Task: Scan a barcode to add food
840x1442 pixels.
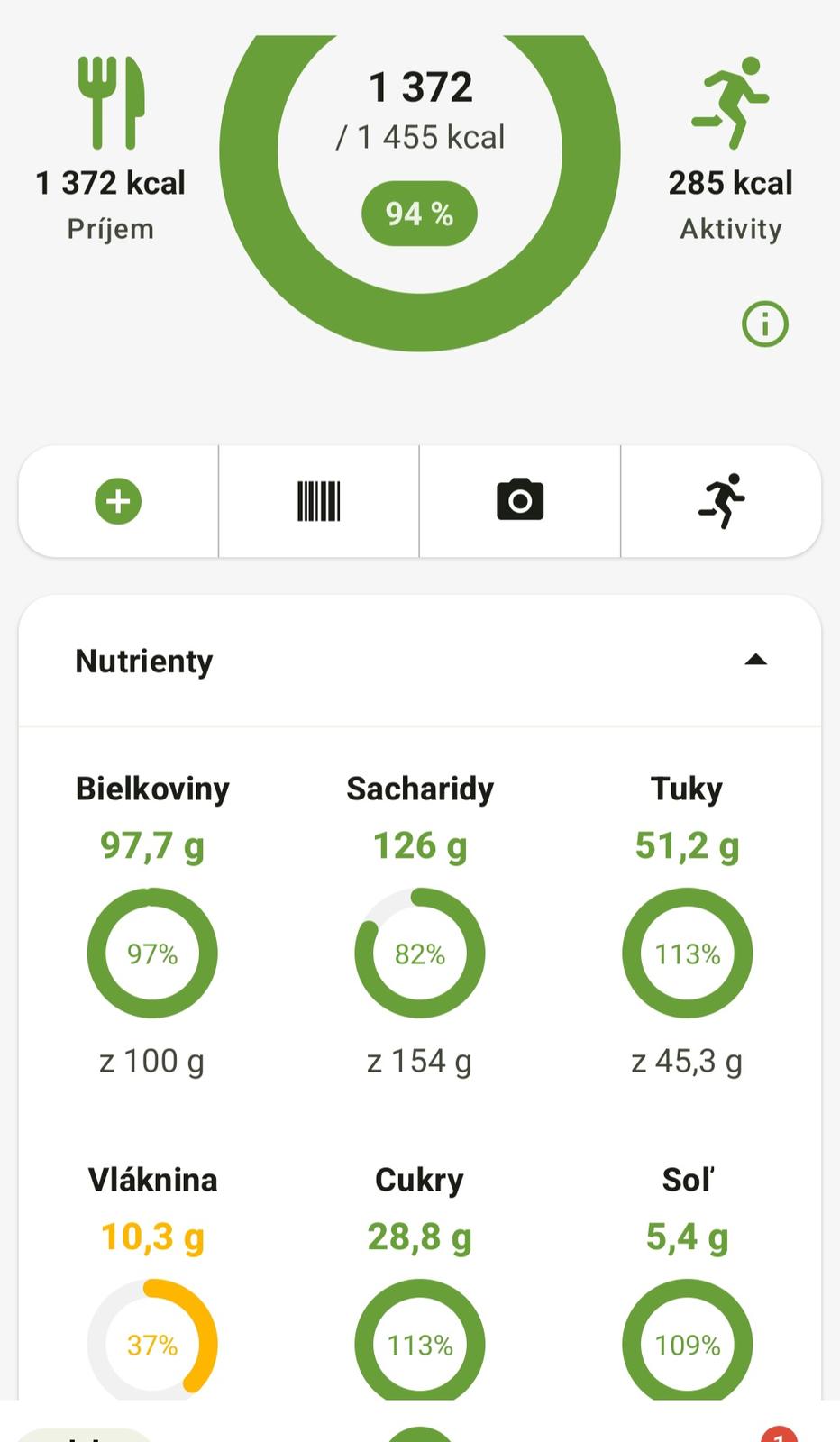Action: [318, 501]
